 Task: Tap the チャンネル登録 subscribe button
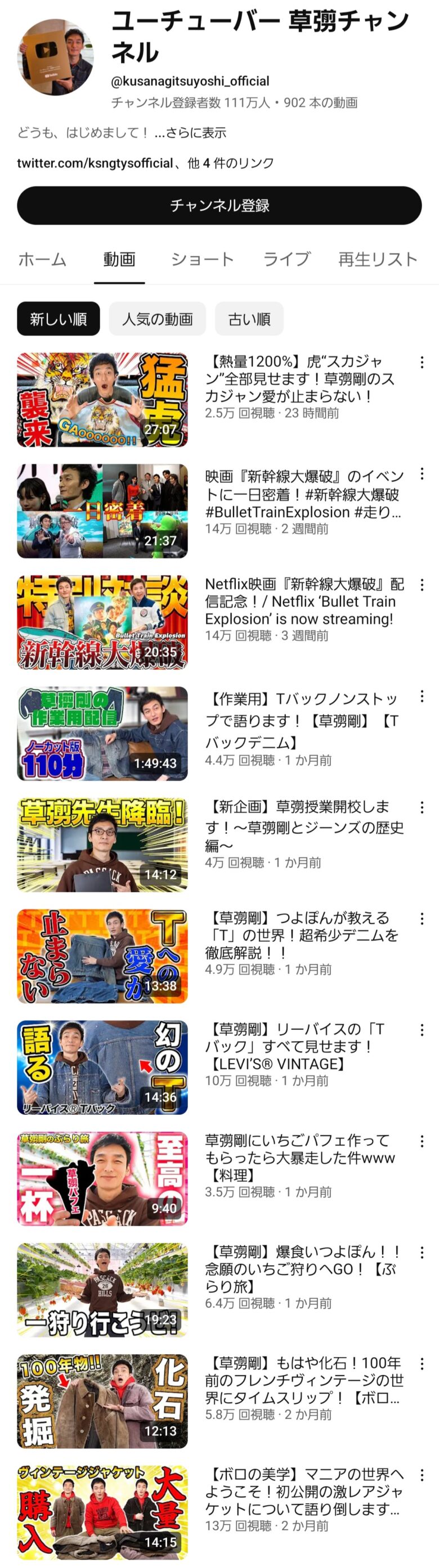tap(219, 206)
